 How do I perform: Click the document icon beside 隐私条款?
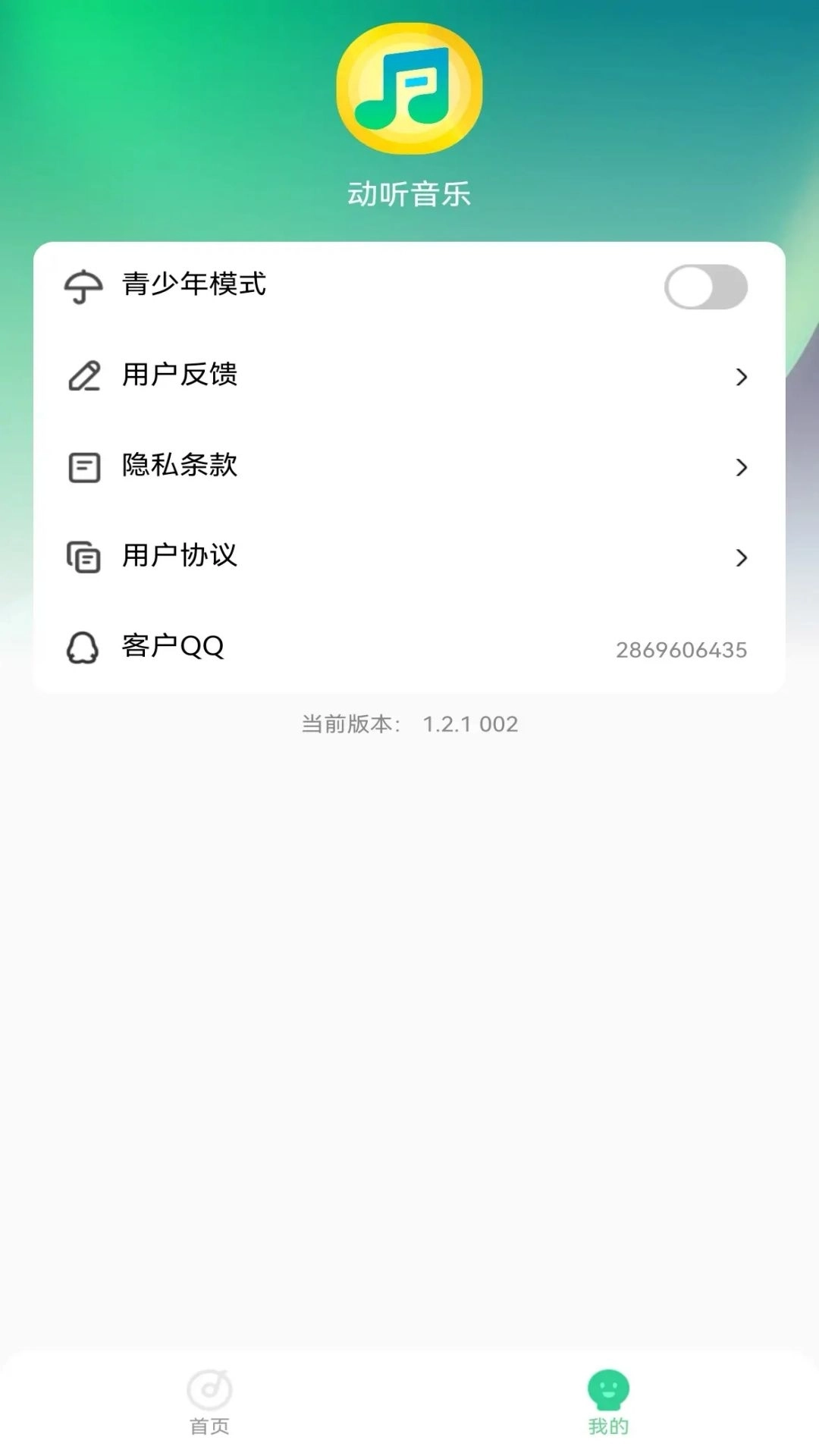pyautogui.click(x=83, y=467)
